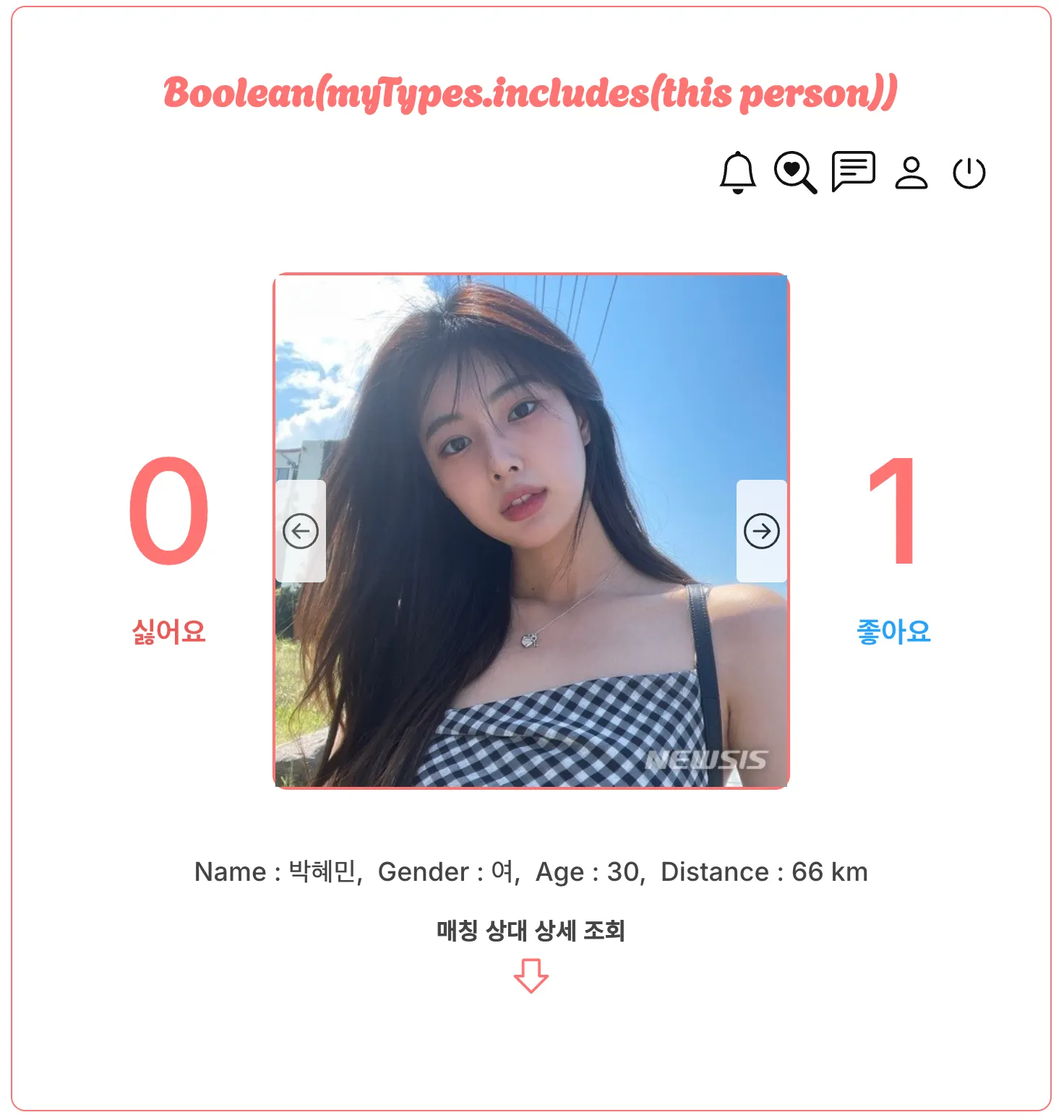
Task: Open the chat messages icon
Action: 854,172
